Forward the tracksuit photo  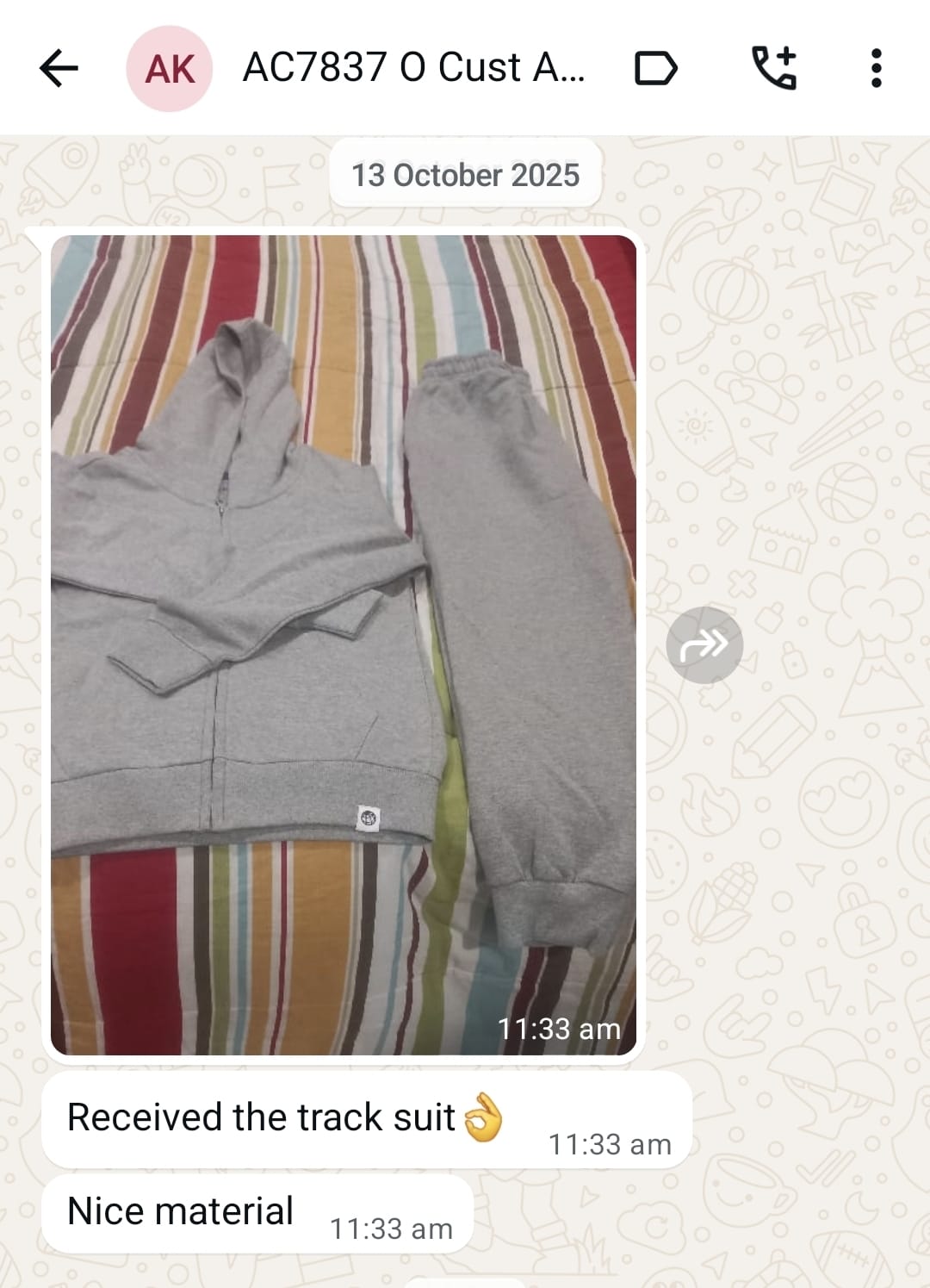[x=704, y=644]
